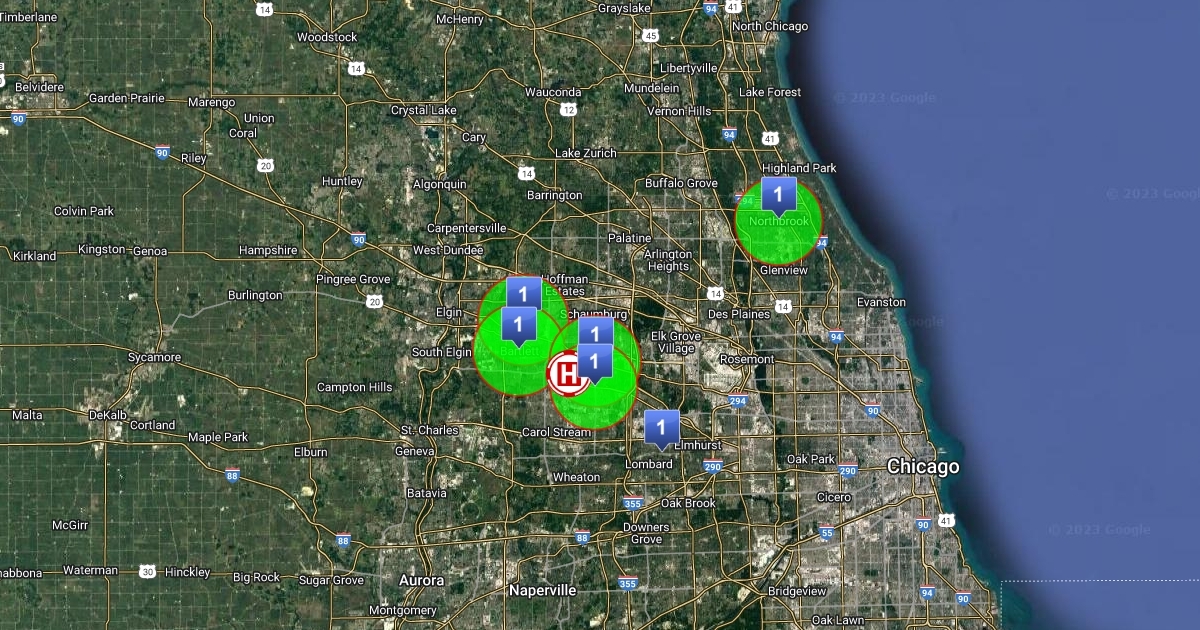Open the marker over Northbrook
This screenshot has height=630, width=1200.
[x=778, y=194]
